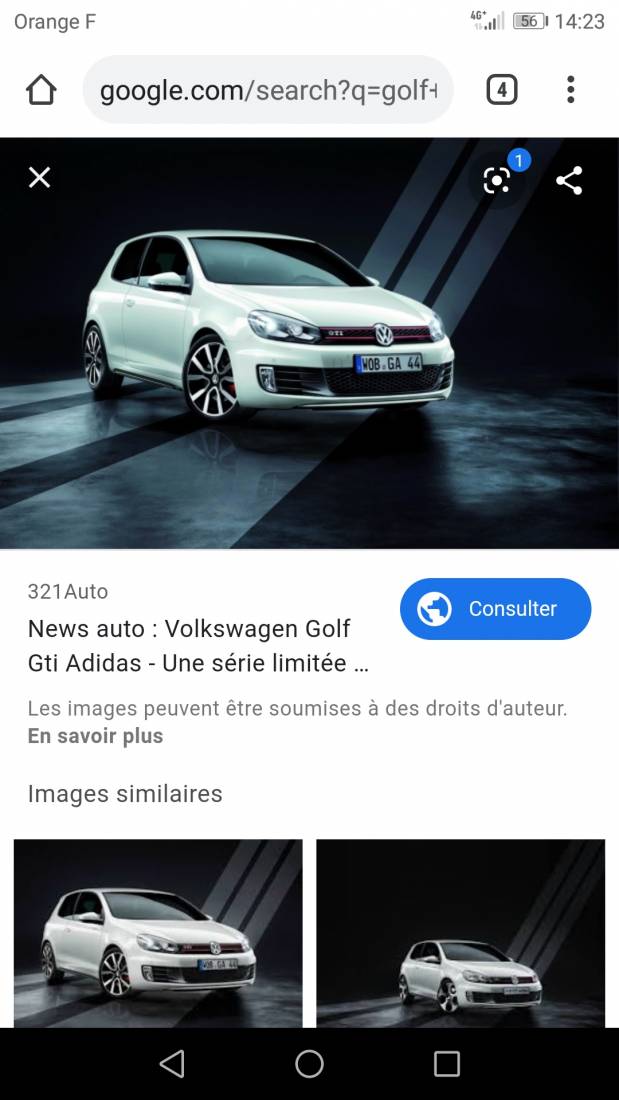Open Google Lens on this image
This screenshot has width=619, height=1100.
498,181
